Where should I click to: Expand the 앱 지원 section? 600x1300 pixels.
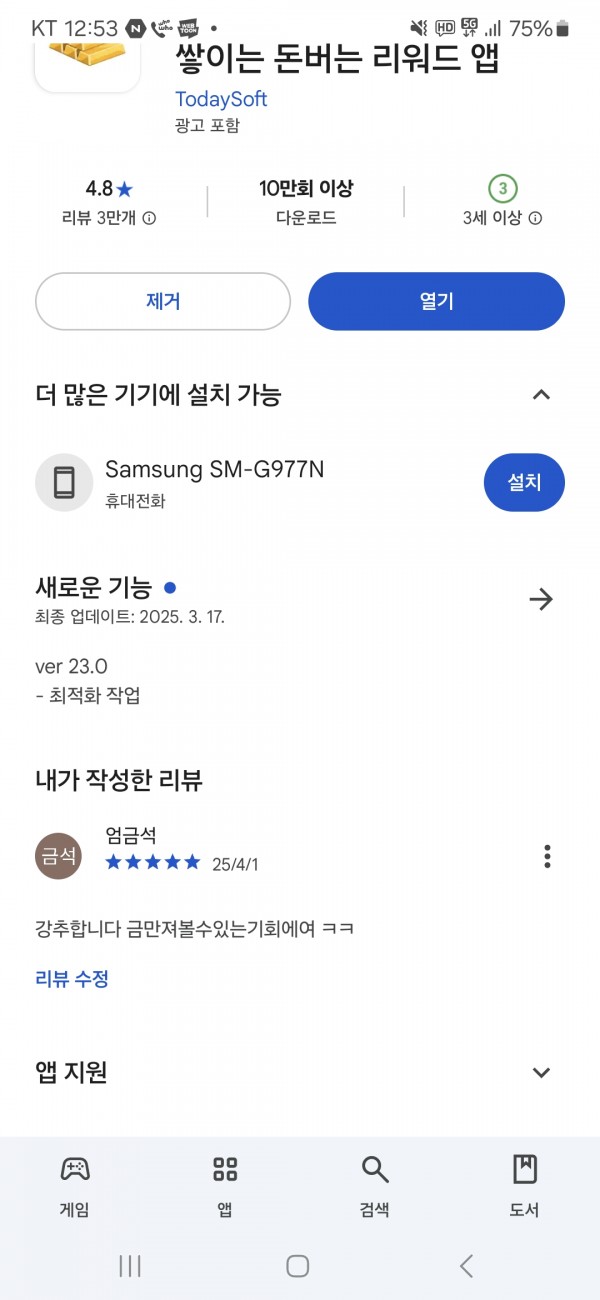[x=541, y=1073]
